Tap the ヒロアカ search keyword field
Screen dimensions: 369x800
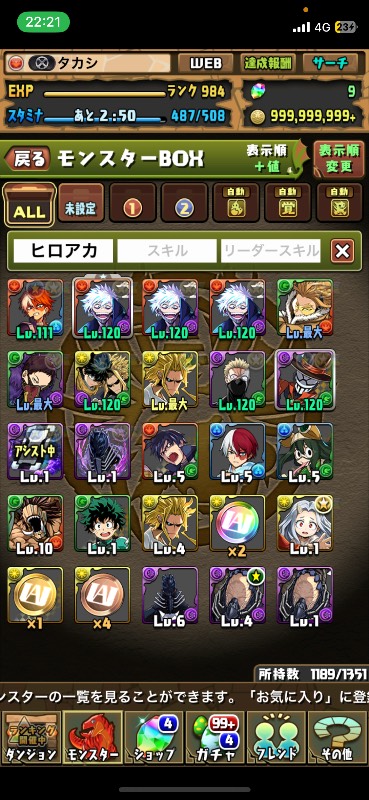pos(63,251)
